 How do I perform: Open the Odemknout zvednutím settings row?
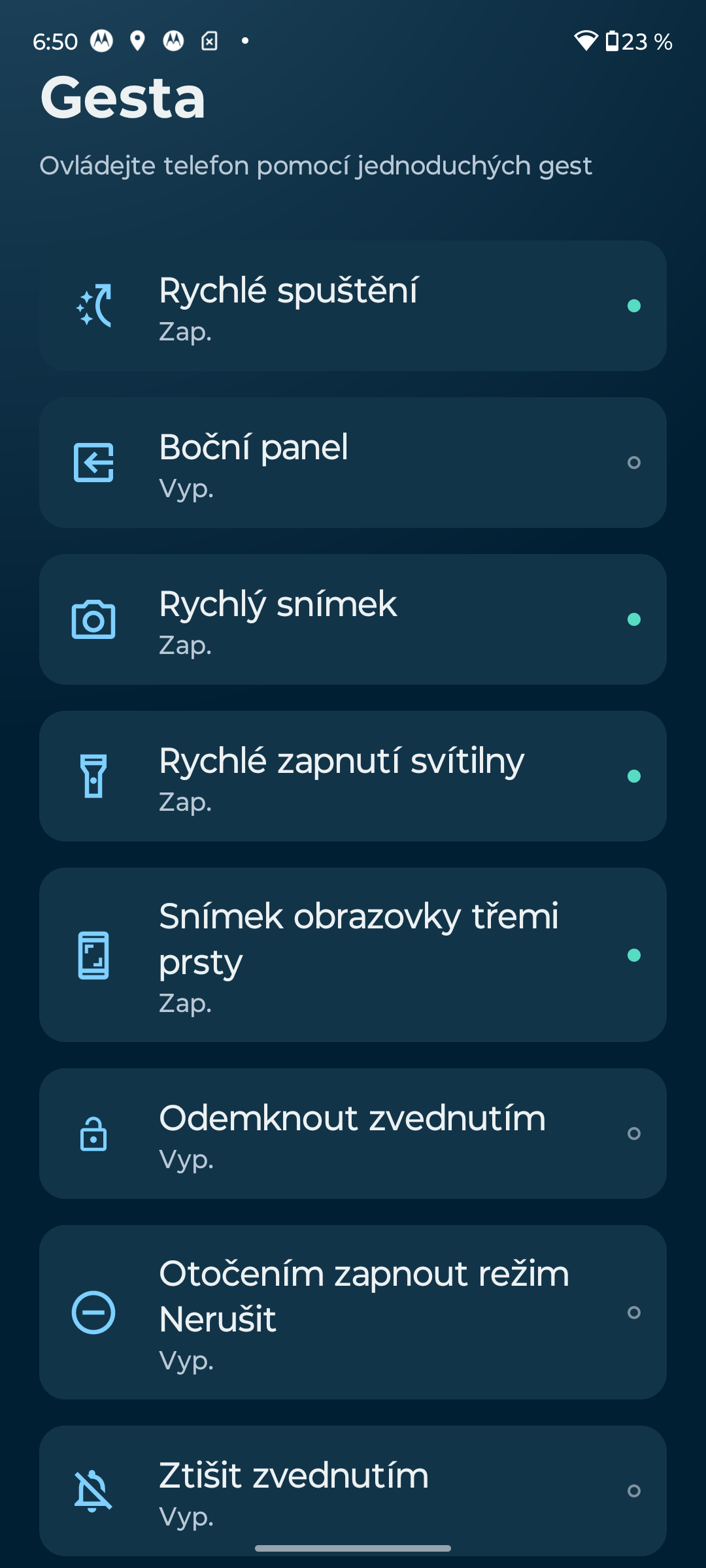point(353,1134)
